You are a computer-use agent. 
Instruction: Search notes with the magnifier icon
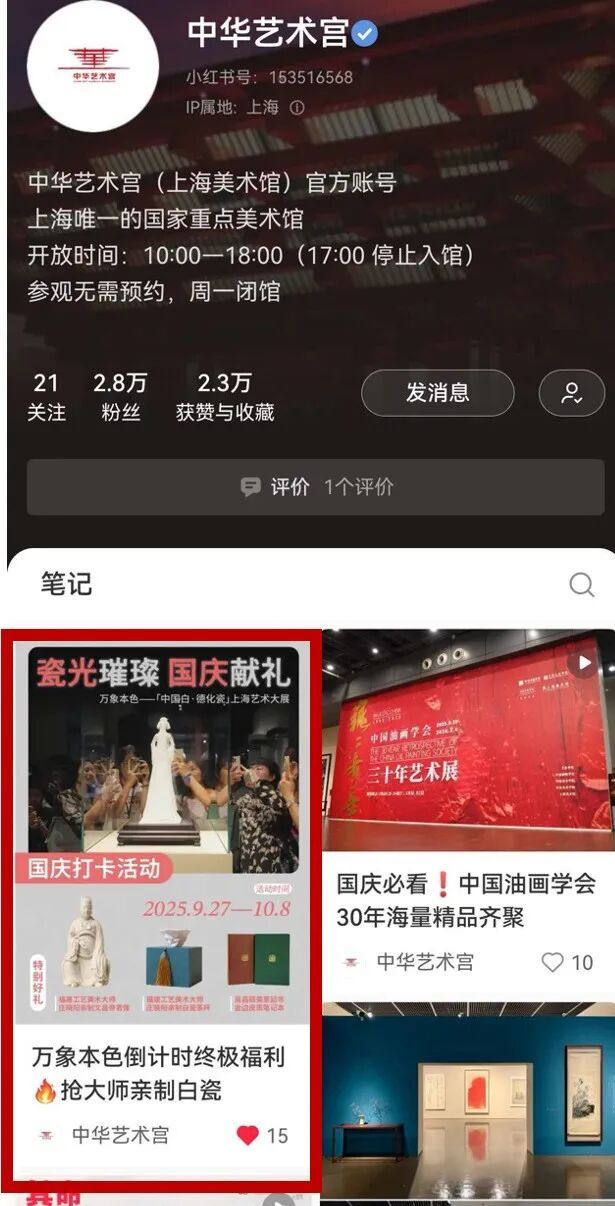click(581, 585)
